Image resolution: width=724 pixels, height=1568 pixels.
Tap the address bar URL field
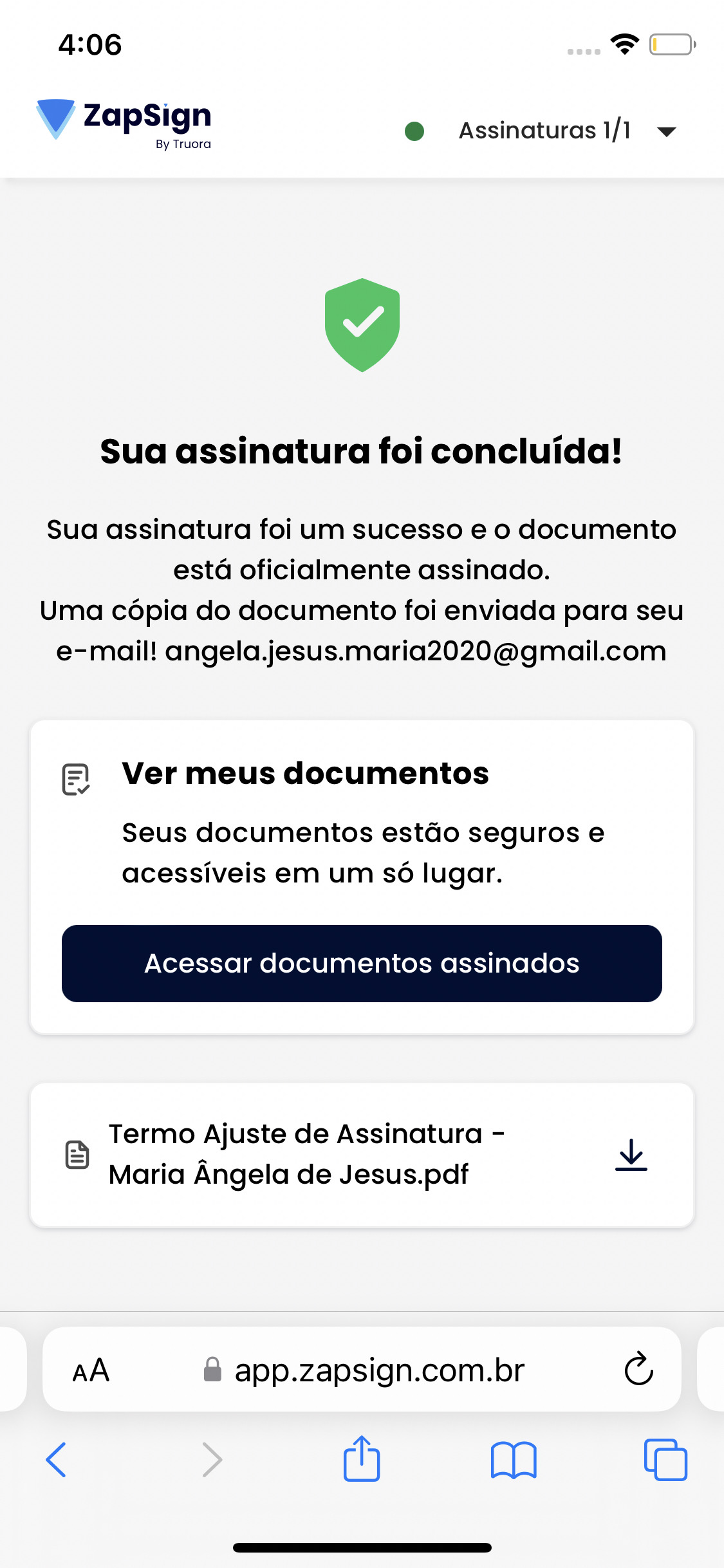coord(378,1370)
